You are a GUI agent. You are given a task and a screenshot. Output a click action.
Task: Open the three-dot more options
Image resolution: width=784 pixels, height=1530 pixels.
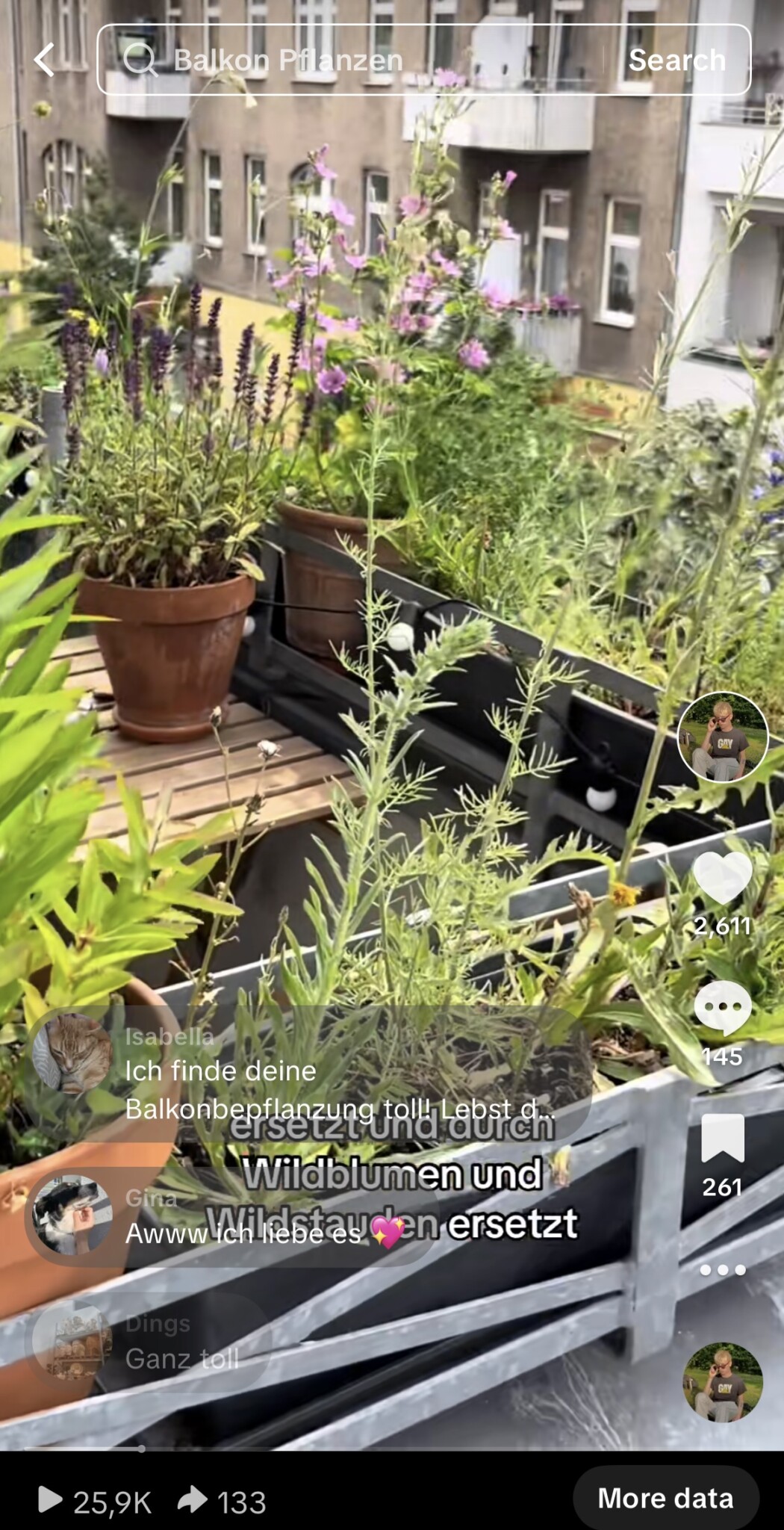tap(722, 1270)
